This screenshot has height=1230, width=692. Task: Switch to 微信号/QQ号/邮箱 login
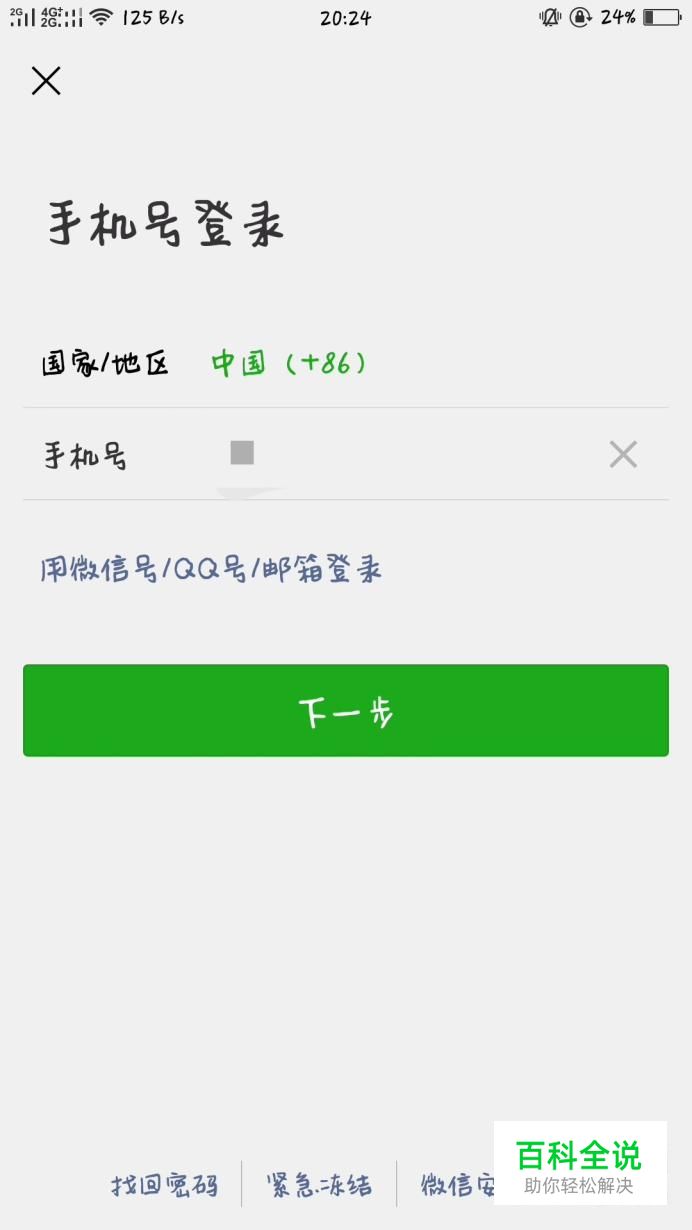pos(211,570)
